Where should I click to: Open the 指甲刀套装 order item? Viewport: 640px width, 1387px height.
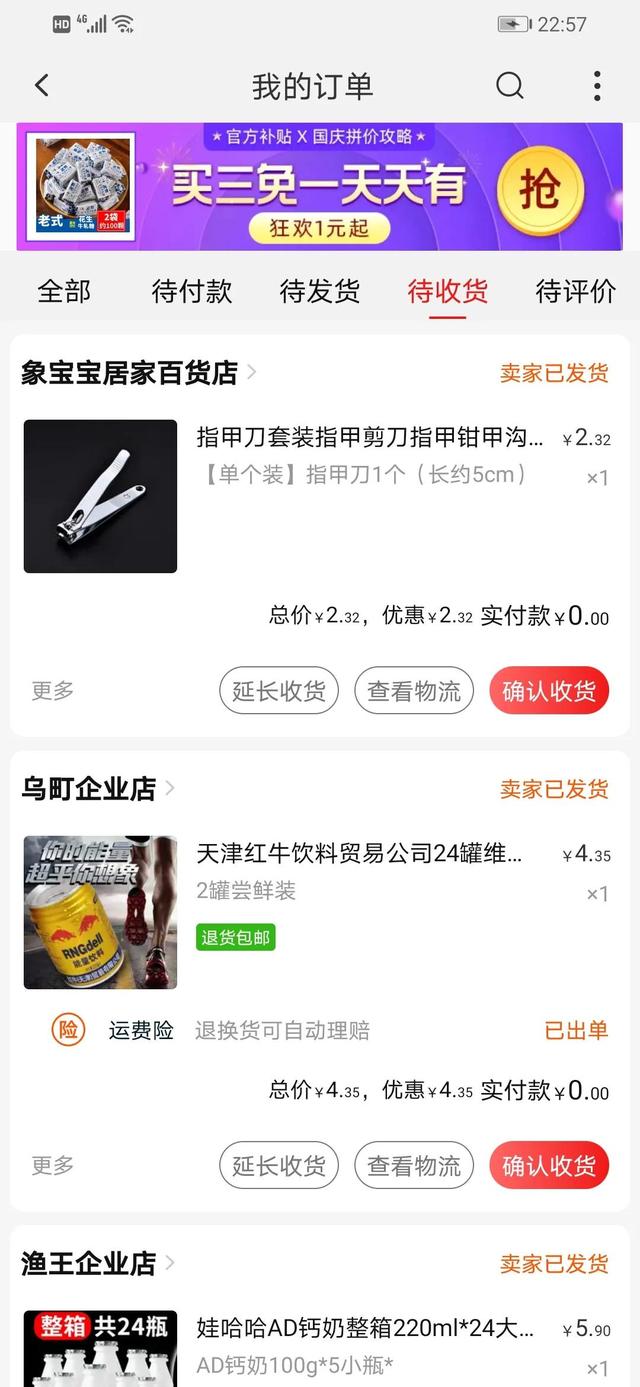point(370,438)
